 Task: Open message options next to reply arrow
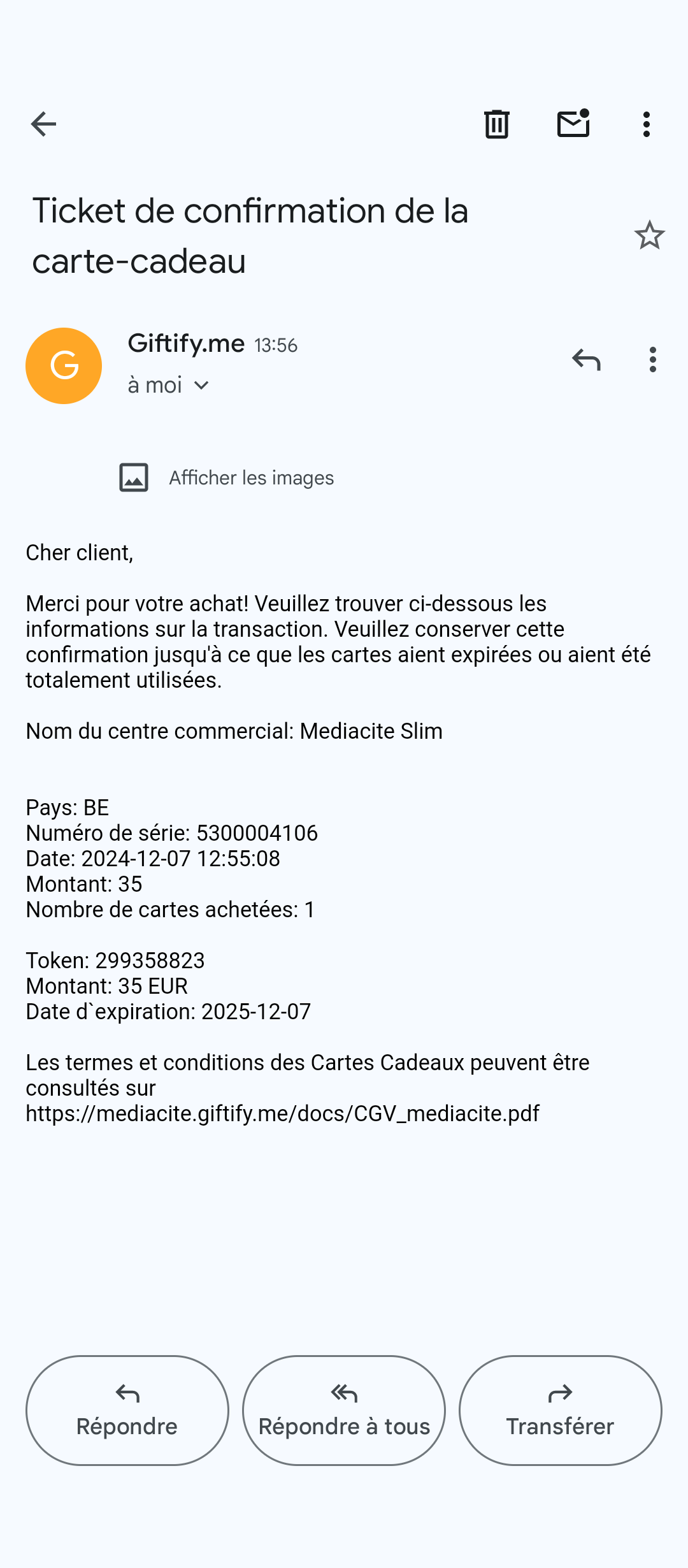652,360
